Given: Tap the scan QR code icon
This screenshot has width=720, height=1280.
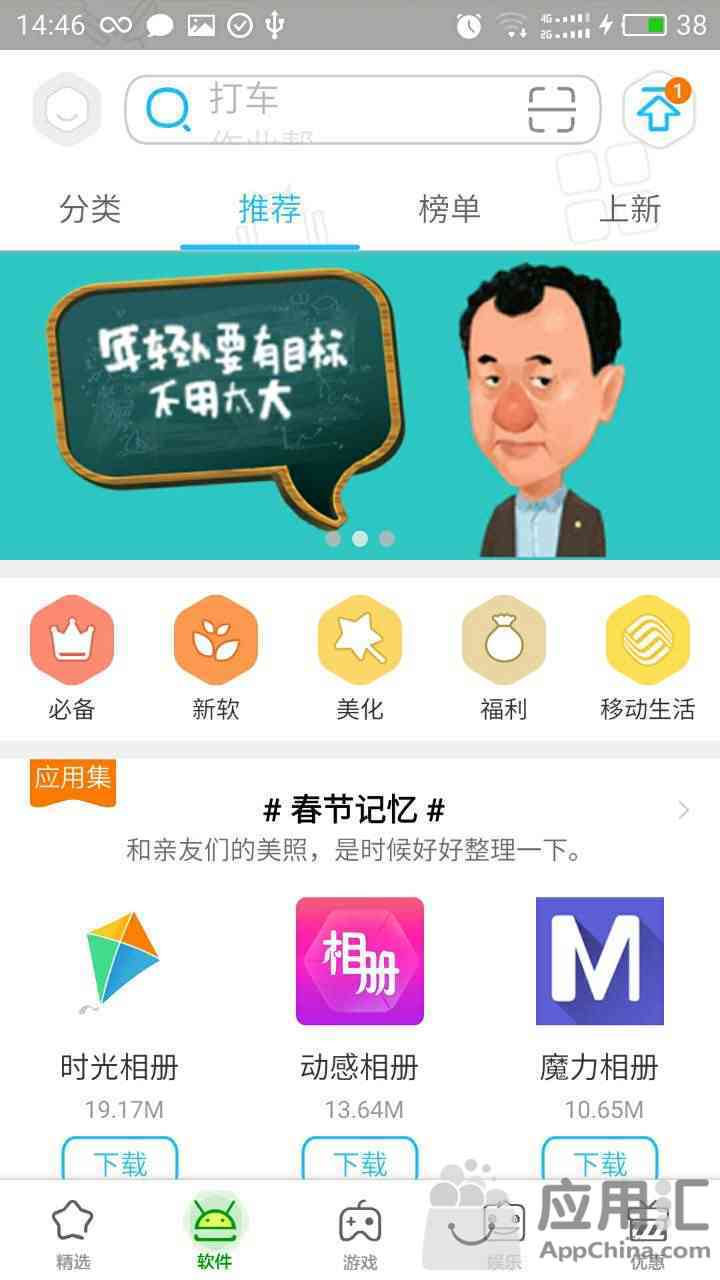Looking at the screenshot, I should click(x=552, y=110).
